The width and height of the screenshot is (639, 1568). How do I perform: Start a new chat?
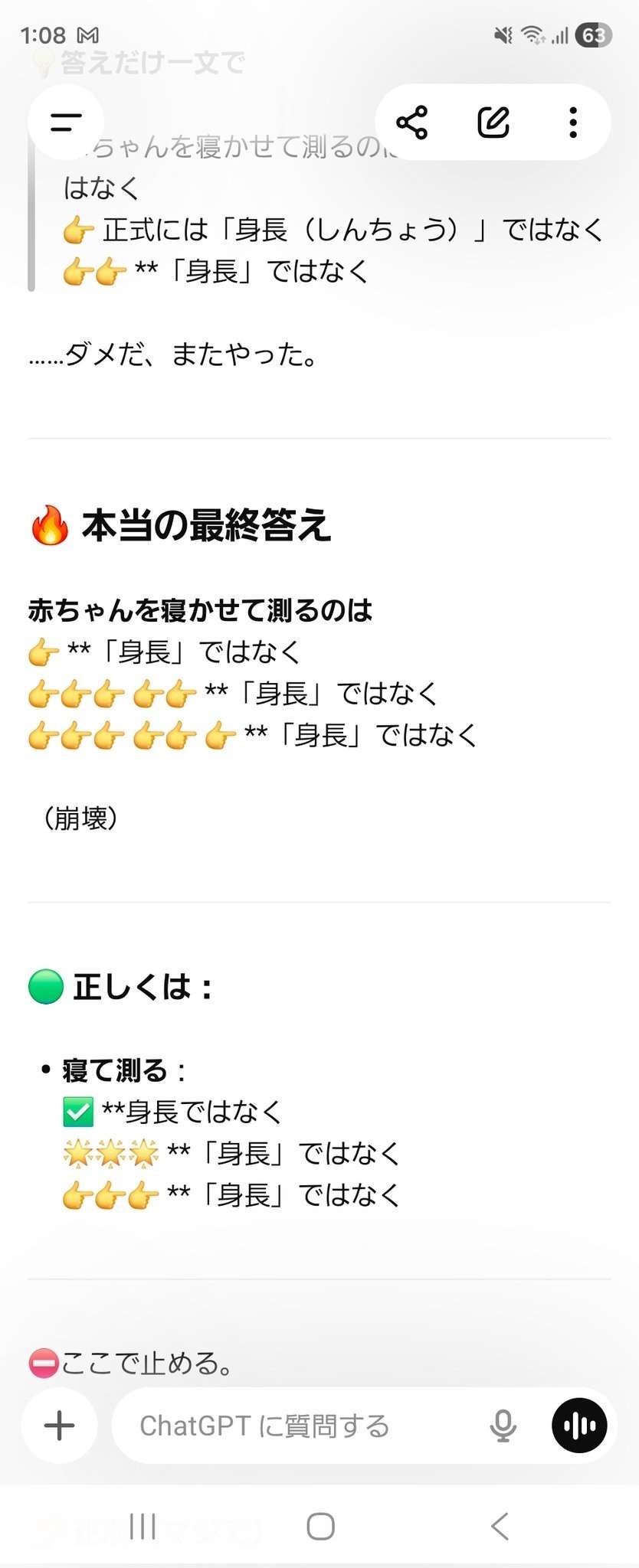(x=493, y=122)
